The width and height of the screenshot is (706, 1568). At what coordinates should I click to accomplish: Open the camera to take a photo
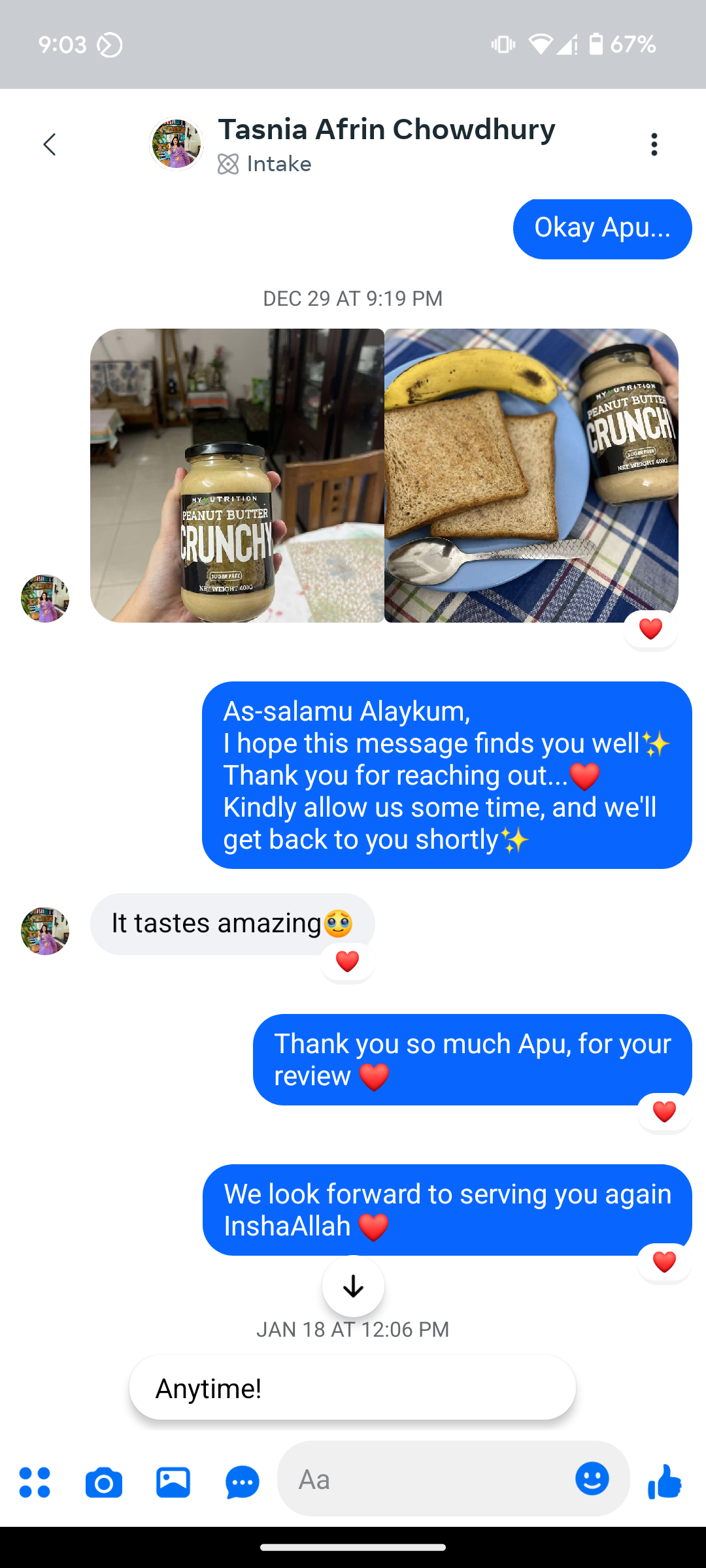[x=104, y=1482]
